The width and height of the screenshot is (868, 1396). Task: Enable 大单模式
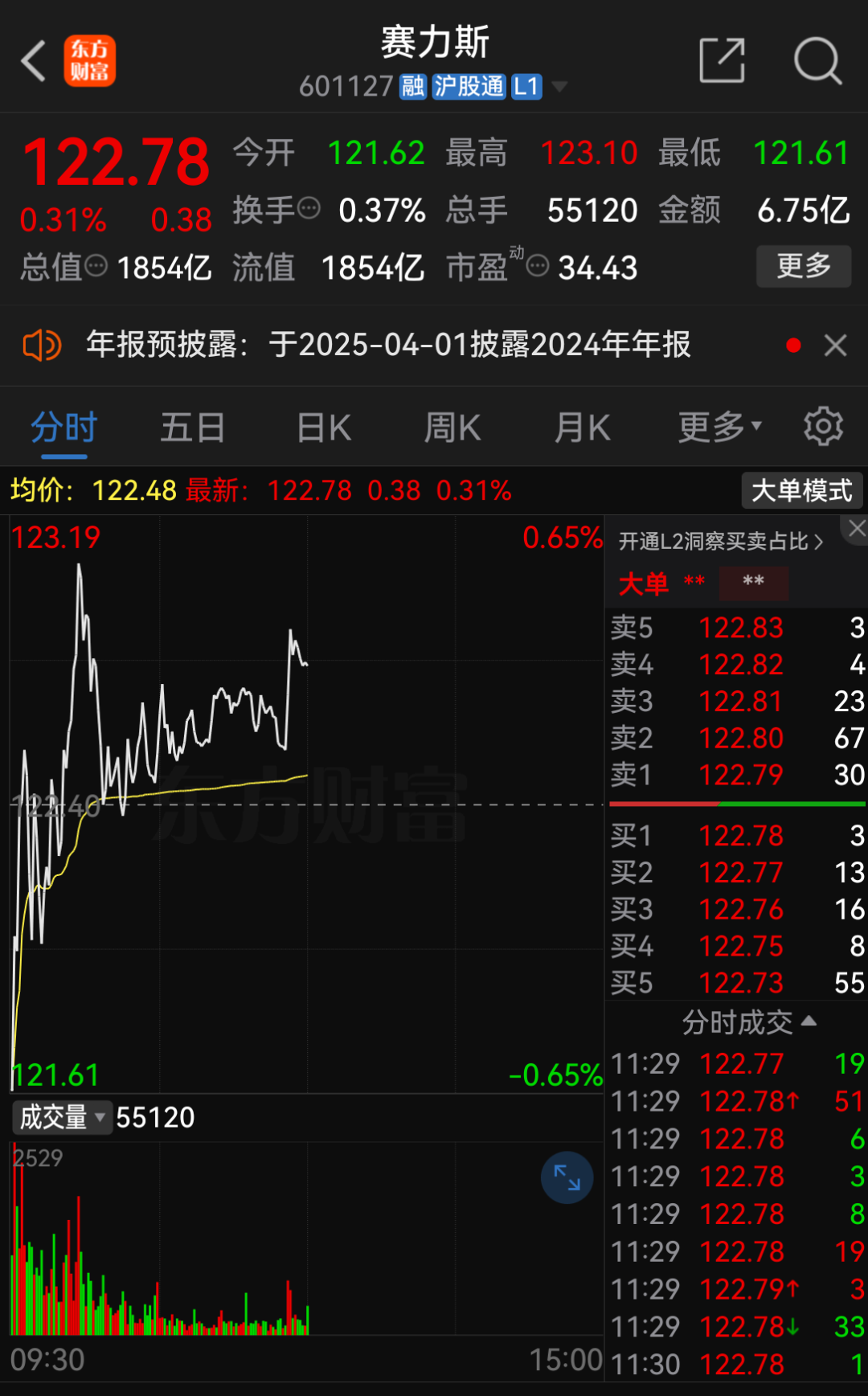click(x=801, y=490)
